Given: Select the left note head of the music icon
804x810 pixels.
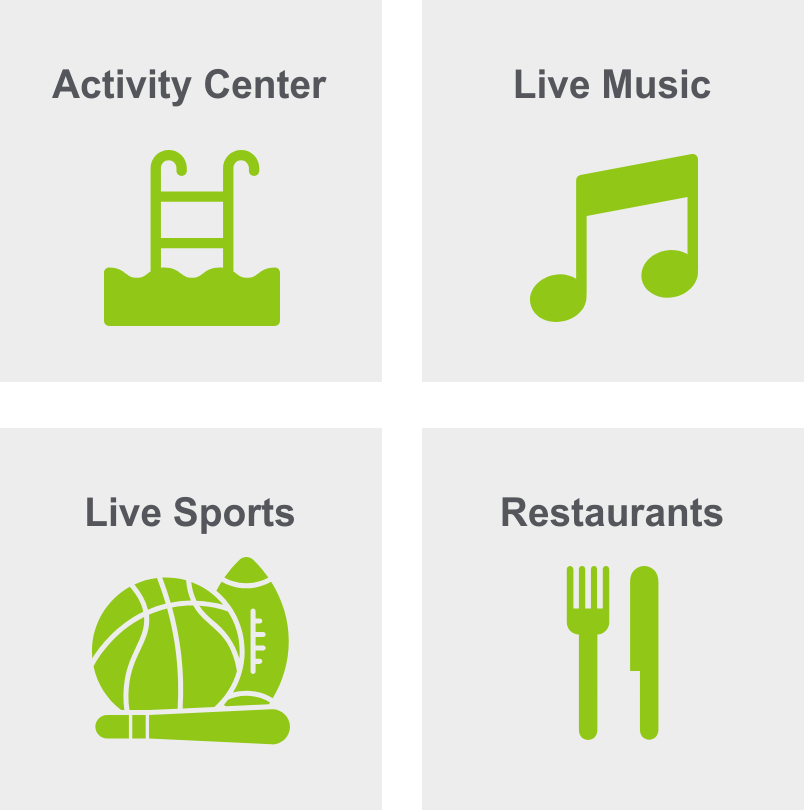Looking at the screenshot, I should [x=558, y=295].
